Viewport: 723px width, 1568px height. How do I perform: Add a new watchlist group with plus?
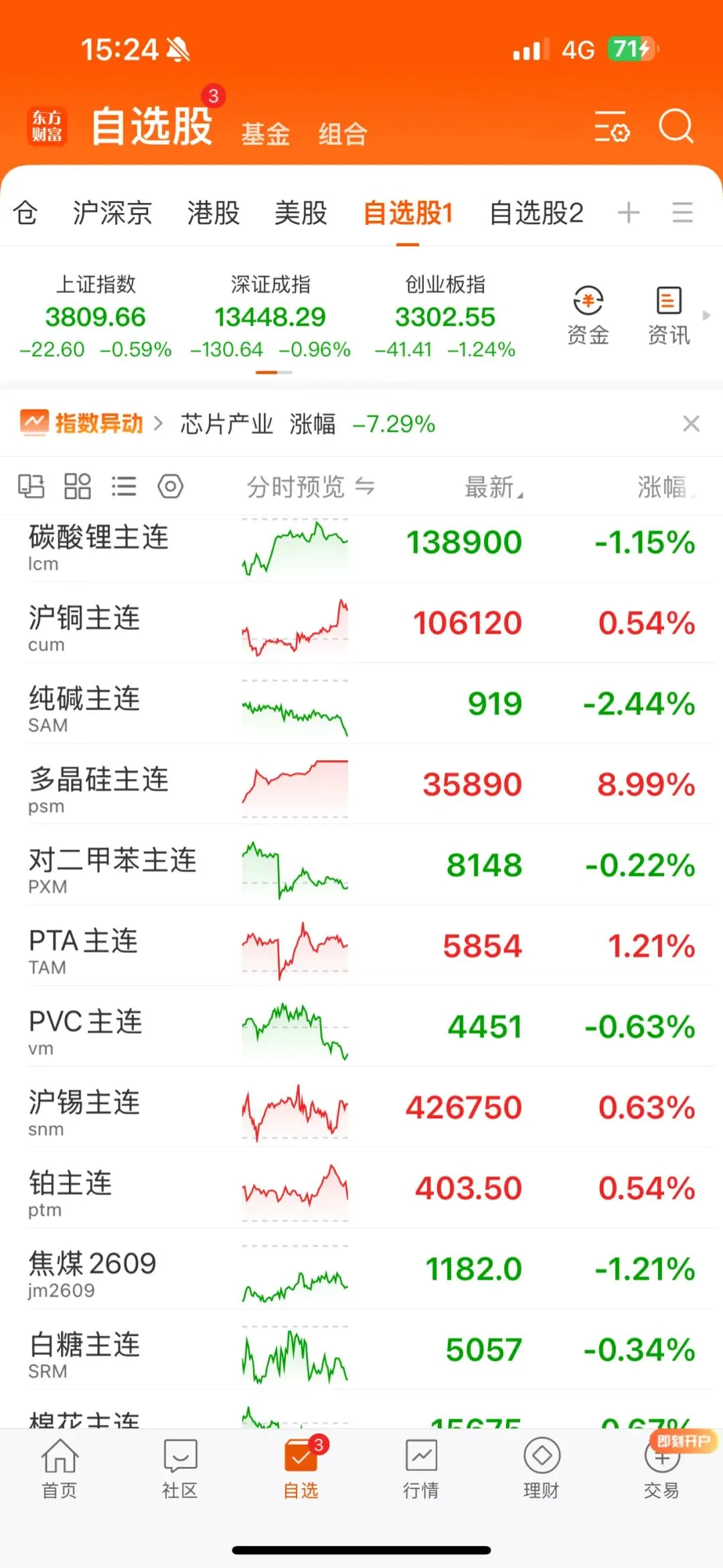(629, 213)
